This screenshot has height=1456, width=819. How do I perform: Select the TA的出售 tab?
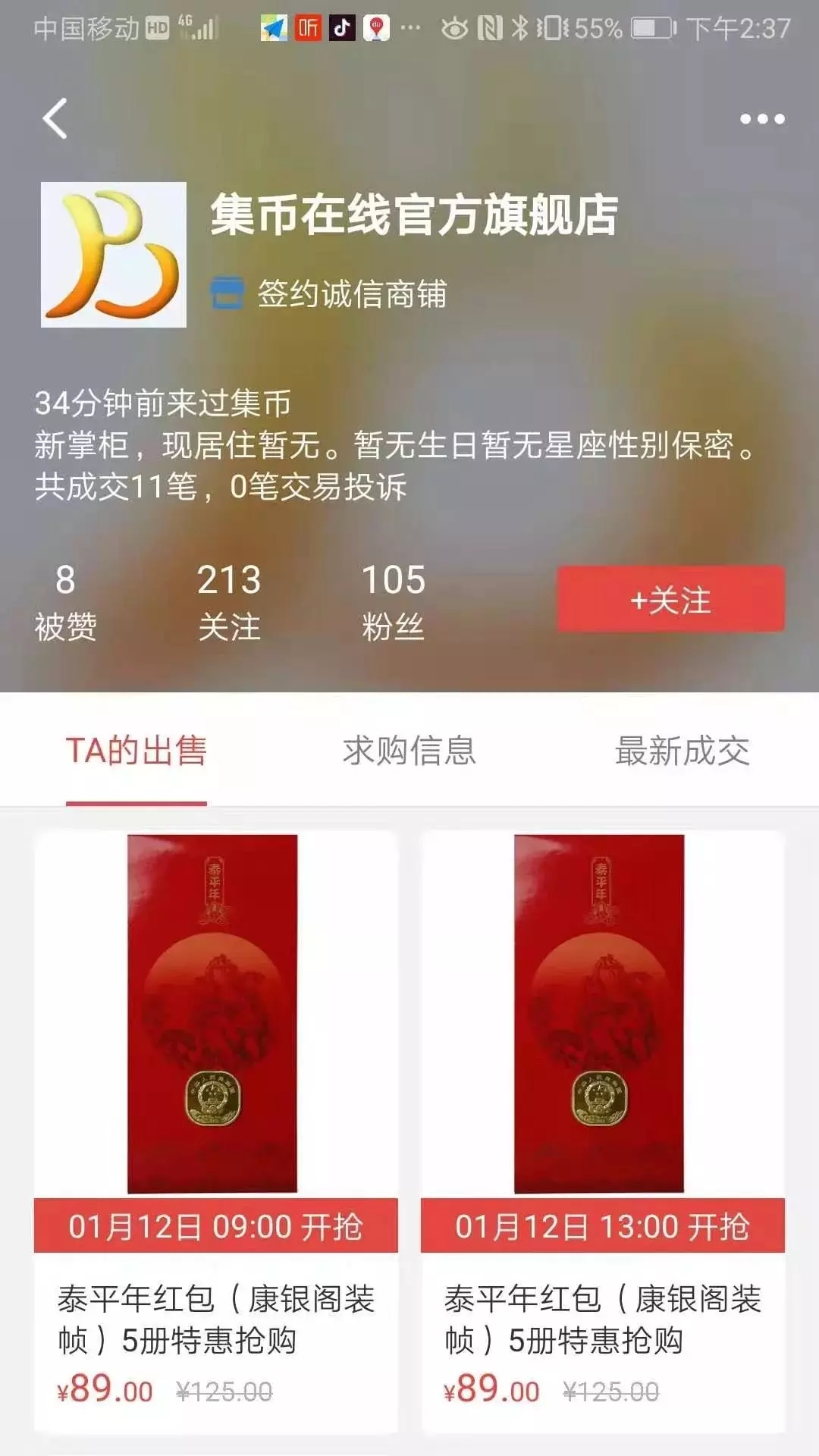point(136,751)
